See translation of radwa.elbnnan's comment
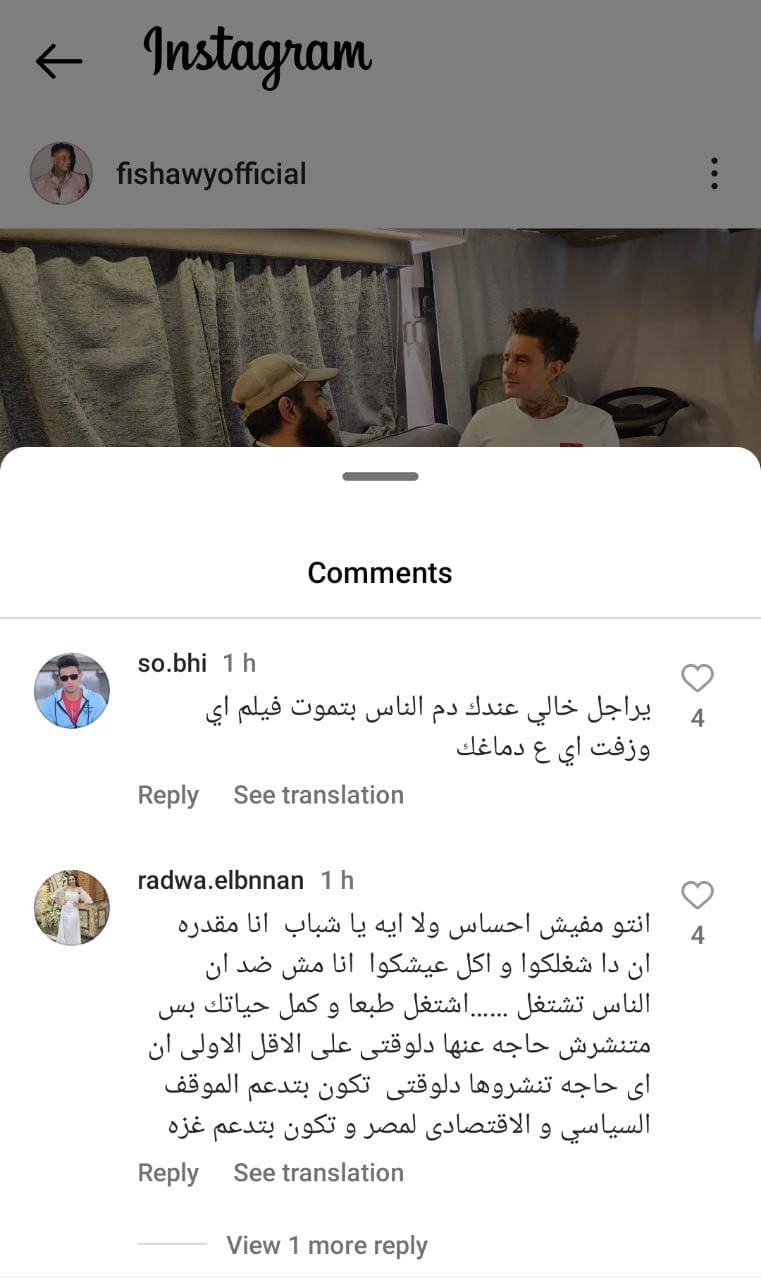The height and width of the screenshot is (1280, 761). click(x=318, y=1173)
